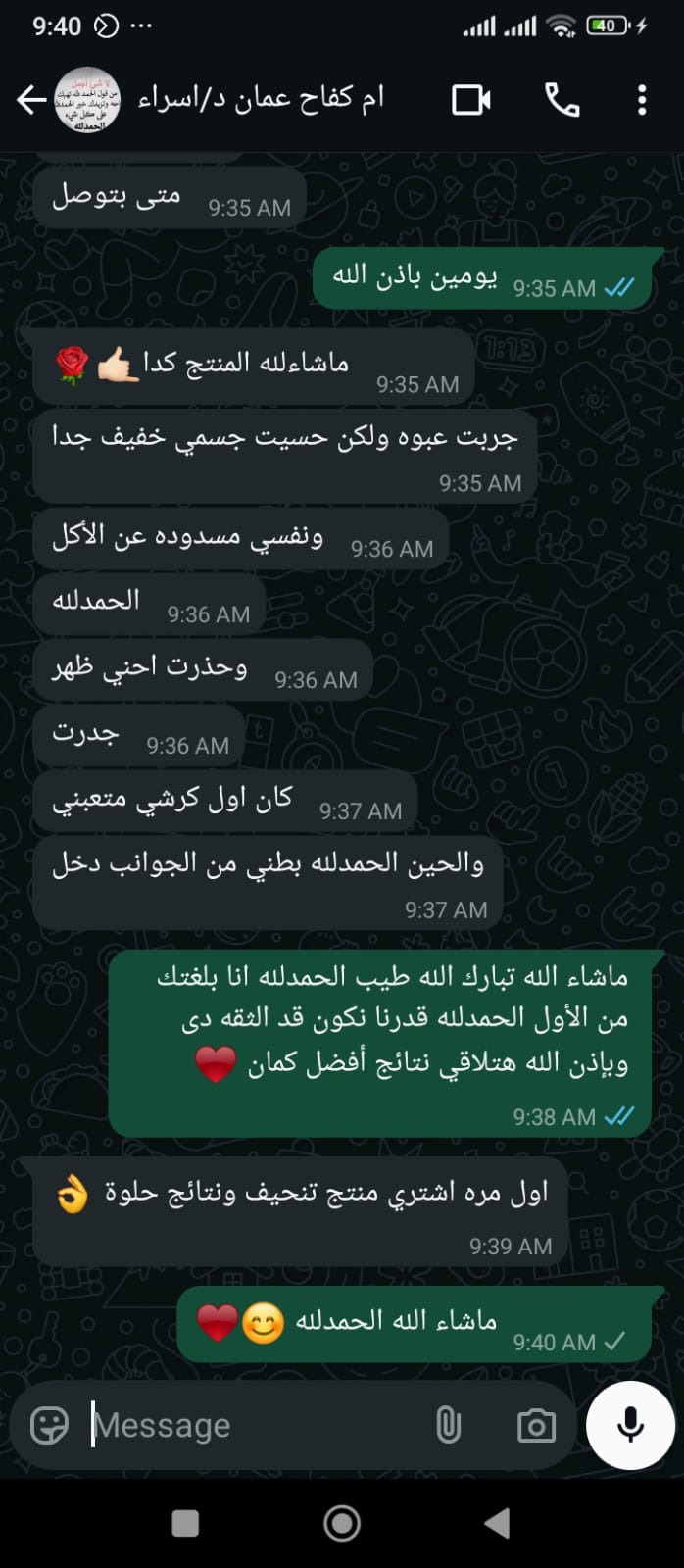Open contact info for ام كفاح عمان
Image resolution: width=684 pixels, height=1568 pixels.
[261, 100]
